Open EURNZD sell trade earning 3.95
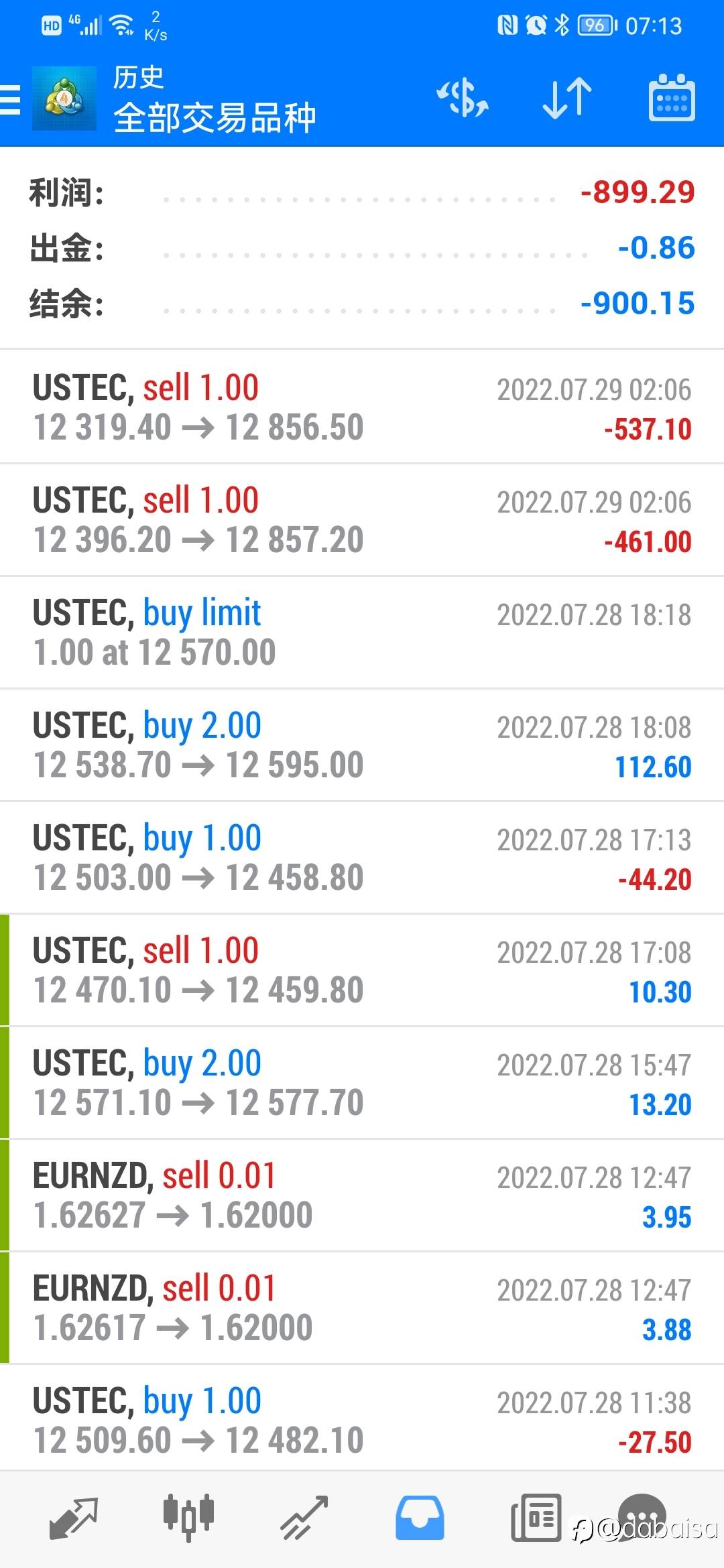Viewport: 724px width, 1568px height. (x=362, y=1195)
